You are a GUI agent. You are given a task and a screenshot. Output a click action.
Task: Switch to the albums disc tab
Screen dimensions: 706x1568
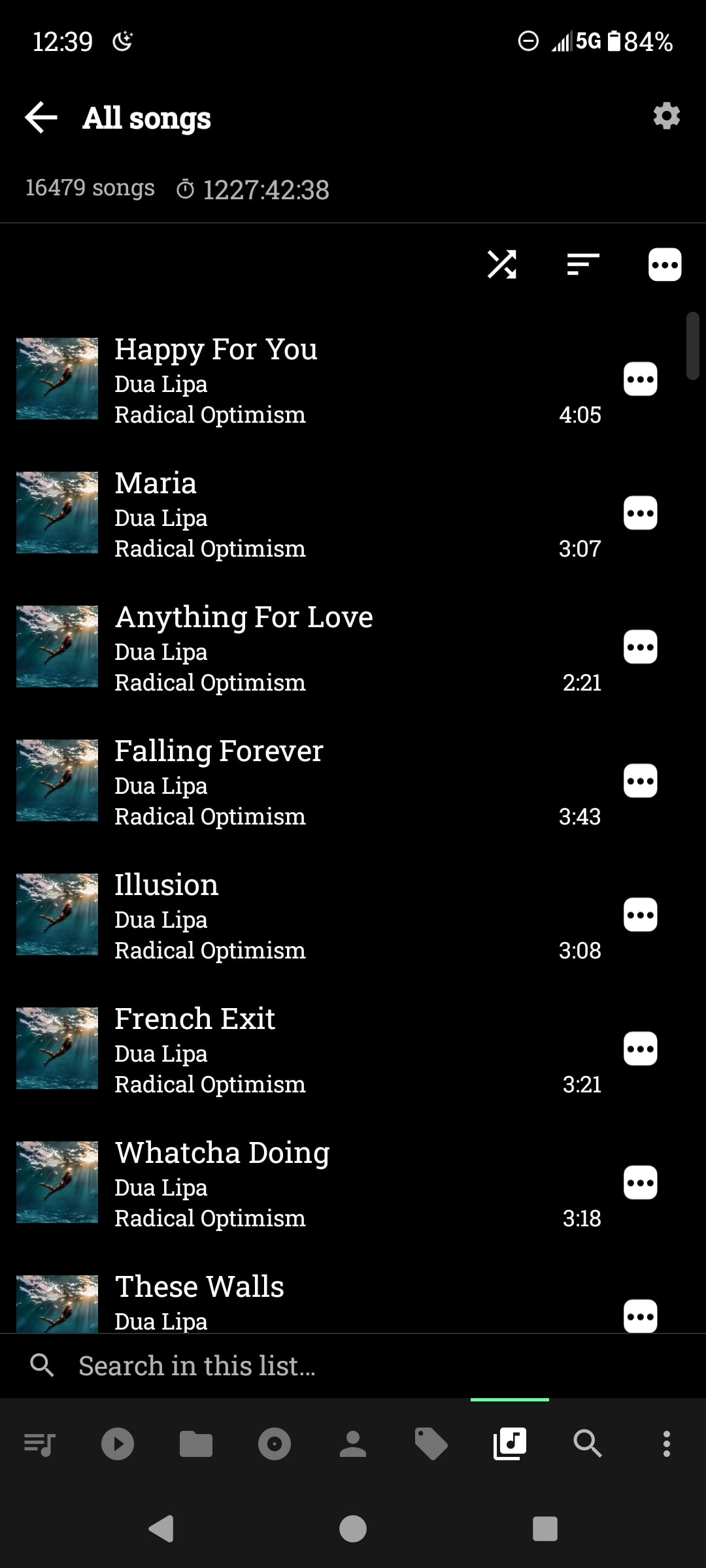pos(275,1444)
